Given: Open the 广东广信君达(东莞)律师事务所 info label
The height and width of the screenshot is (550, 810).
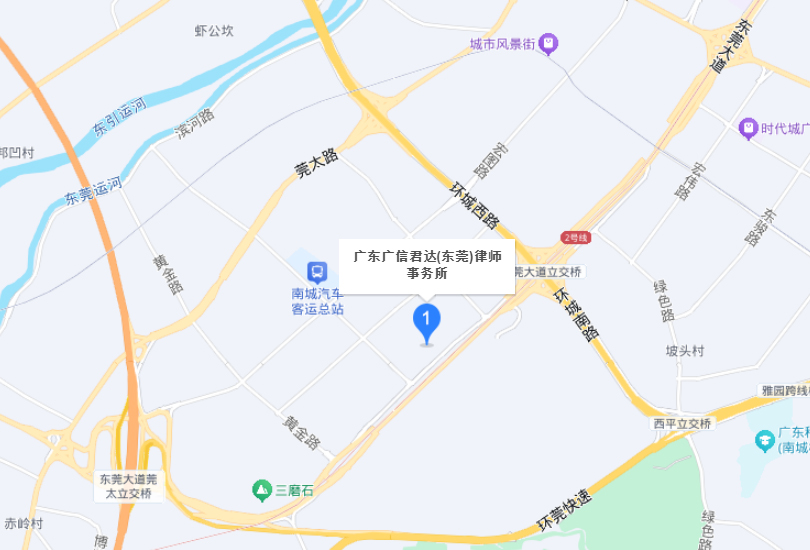Looking at the screenshot, I should 427,266.
